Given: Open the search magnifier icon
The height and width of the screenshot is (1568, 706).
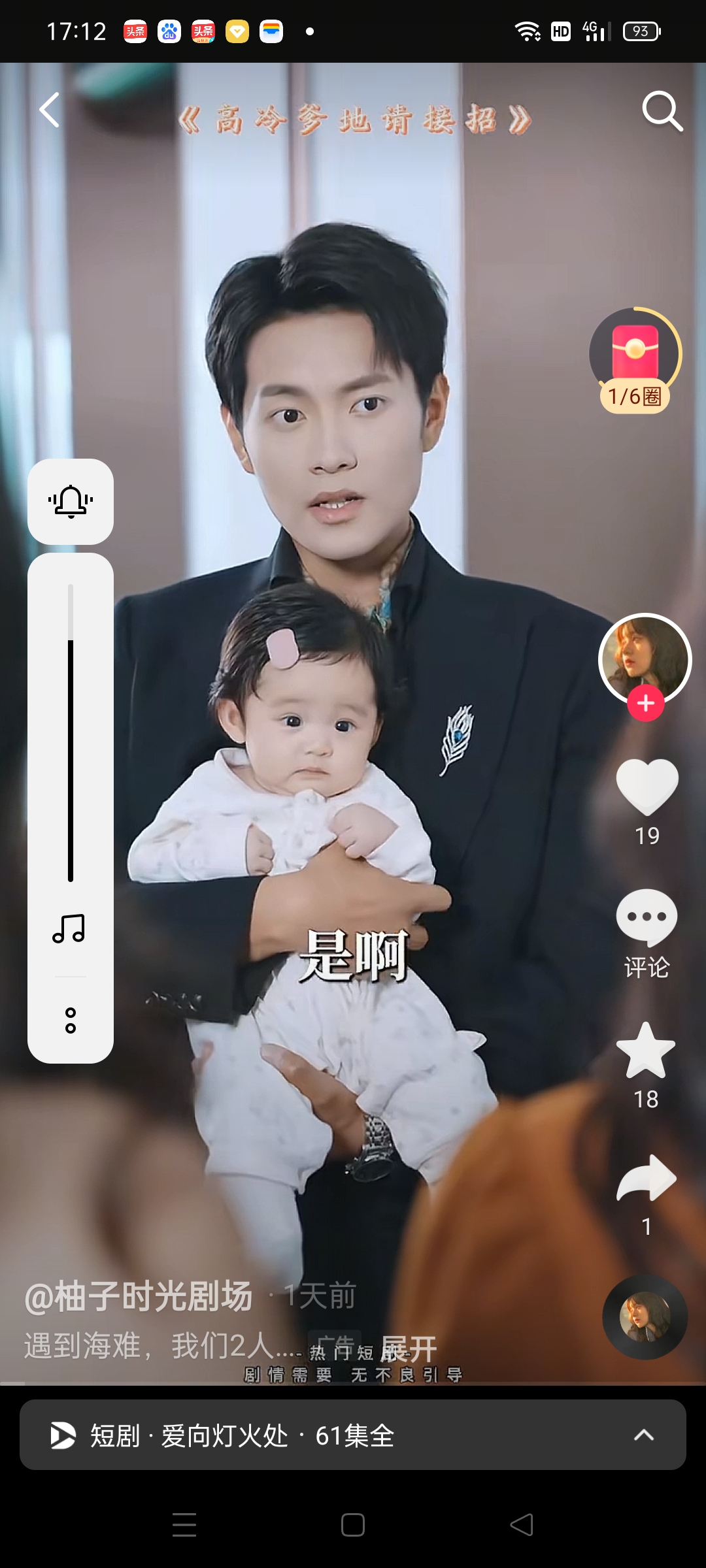Looking at the screenshot, I should point(662,111).
